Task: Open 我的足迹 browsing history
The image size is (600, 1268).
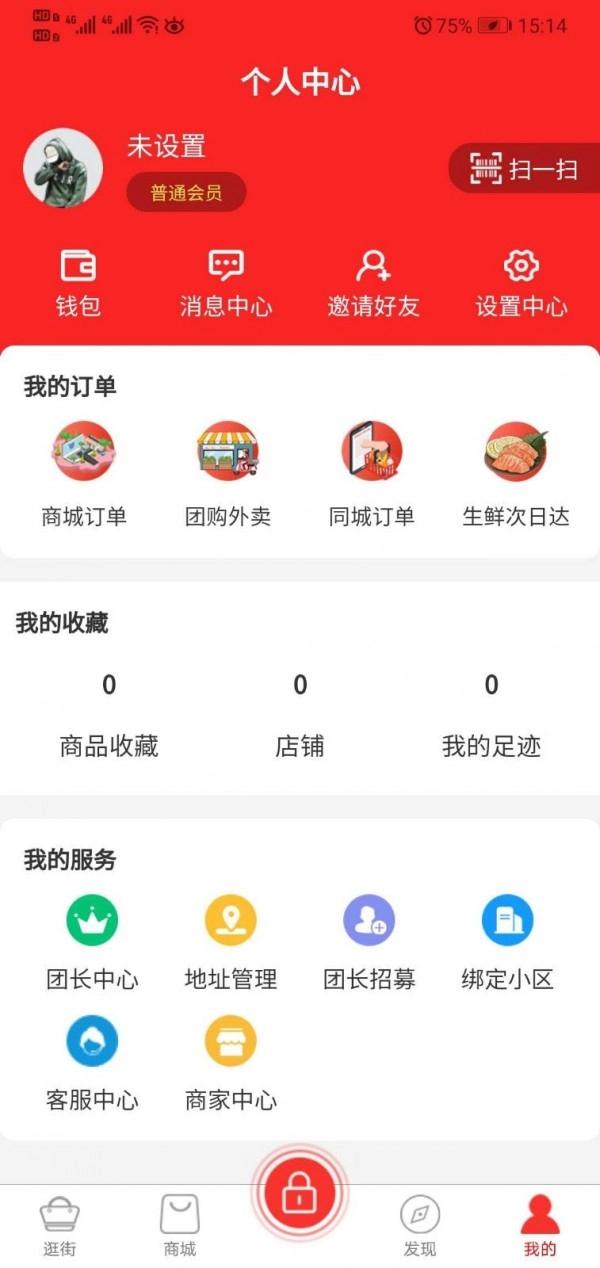Action: 491,715
